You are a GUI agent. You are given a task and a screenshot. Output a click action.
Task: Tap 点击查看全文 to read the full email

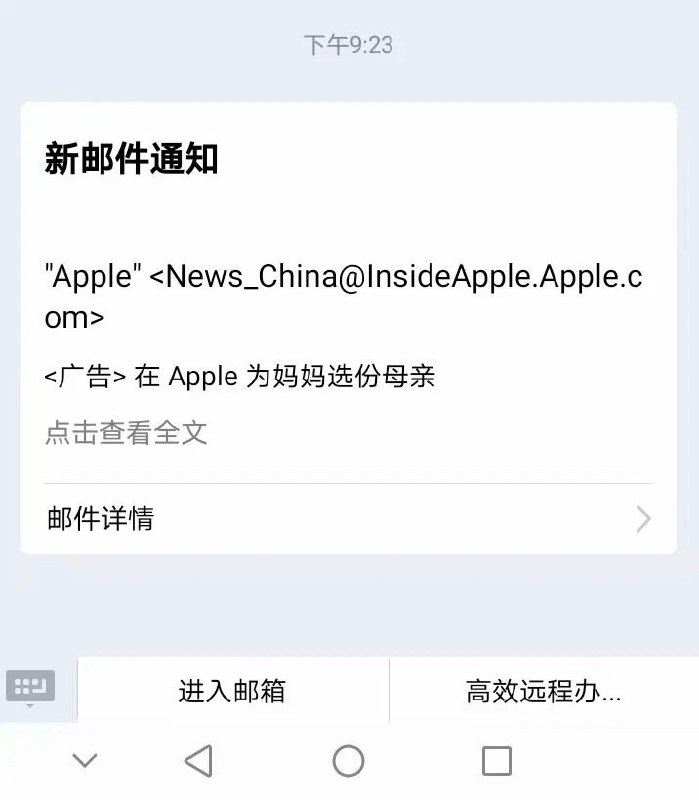[126, 433]
